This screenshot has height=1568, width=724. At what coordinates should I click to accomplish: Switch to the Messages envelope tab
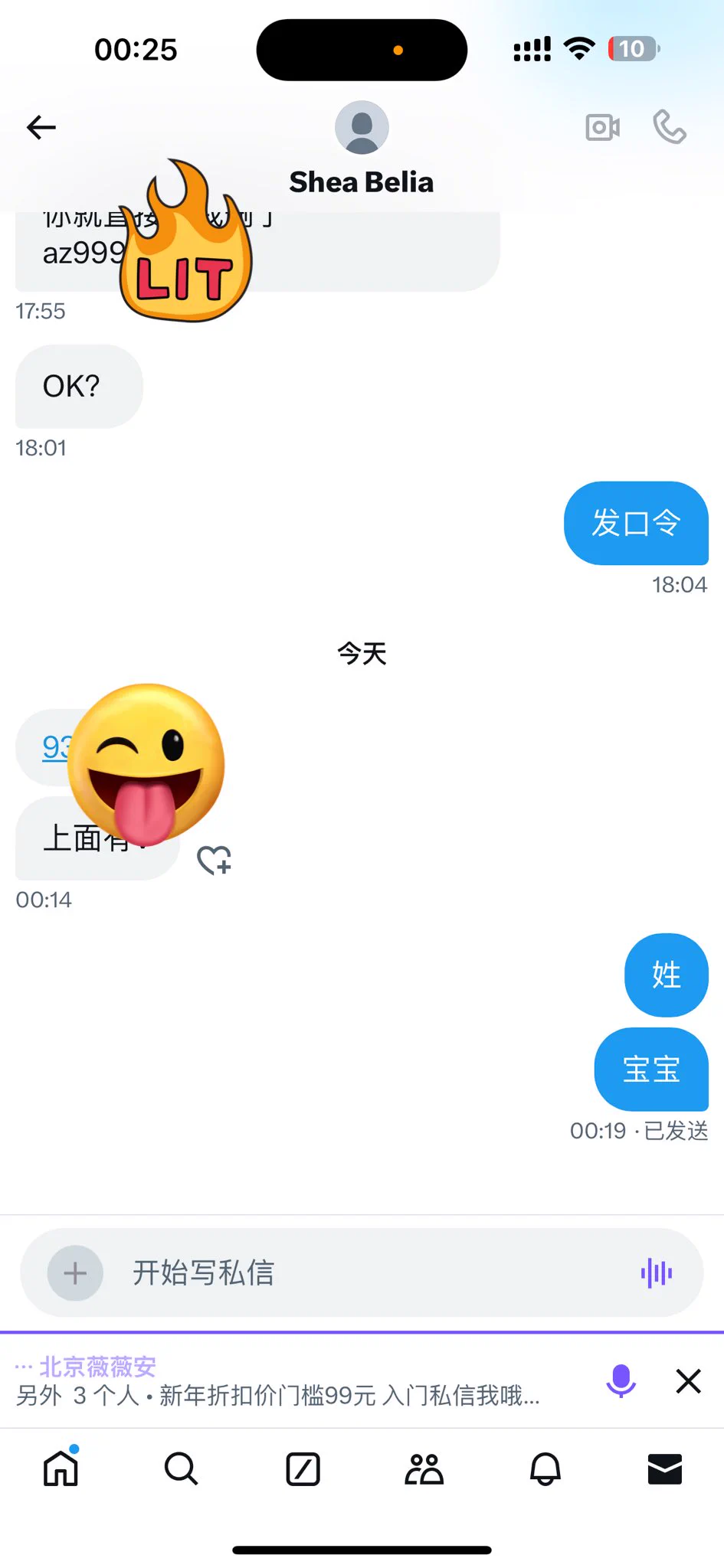pos(664,1468)
